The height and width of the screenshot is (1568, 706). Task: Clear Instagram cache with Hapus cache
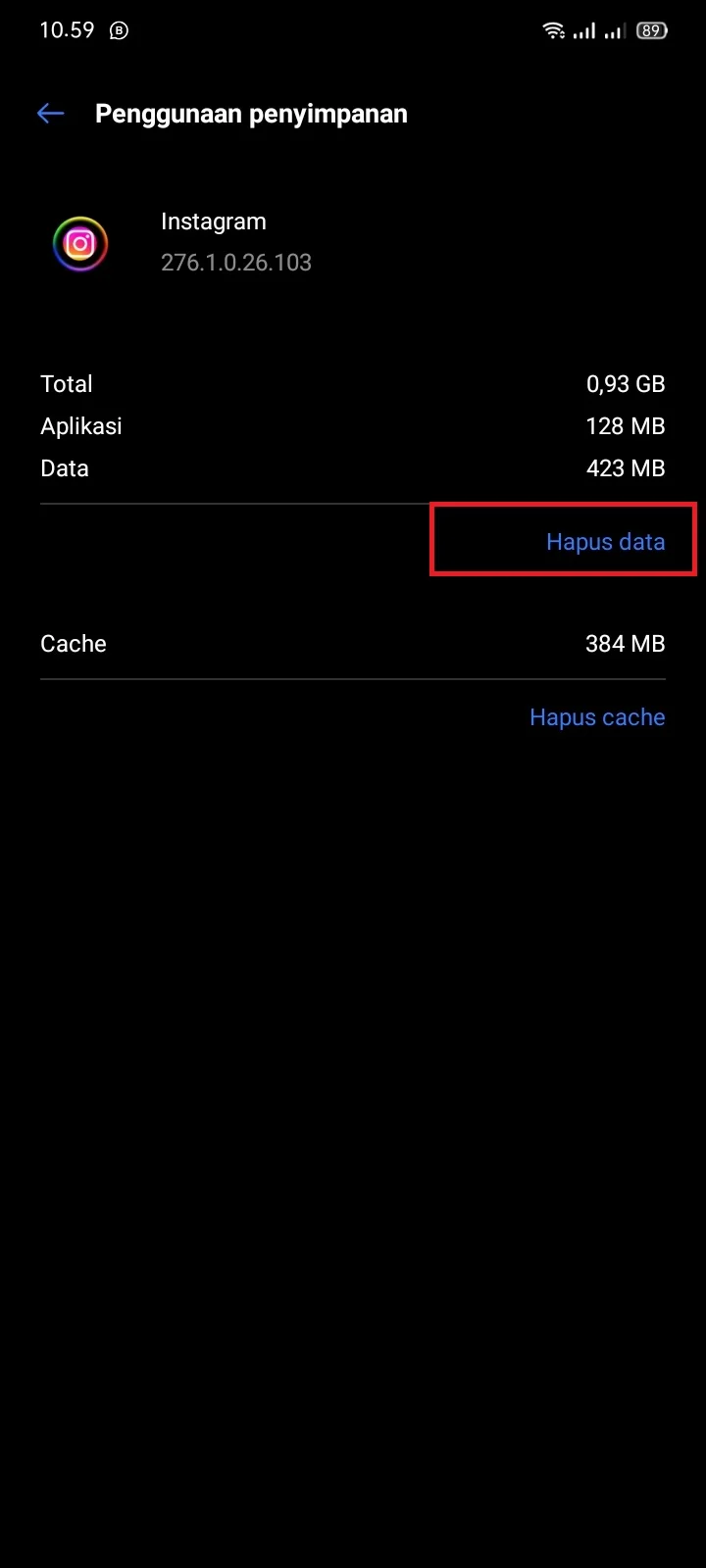597,717
